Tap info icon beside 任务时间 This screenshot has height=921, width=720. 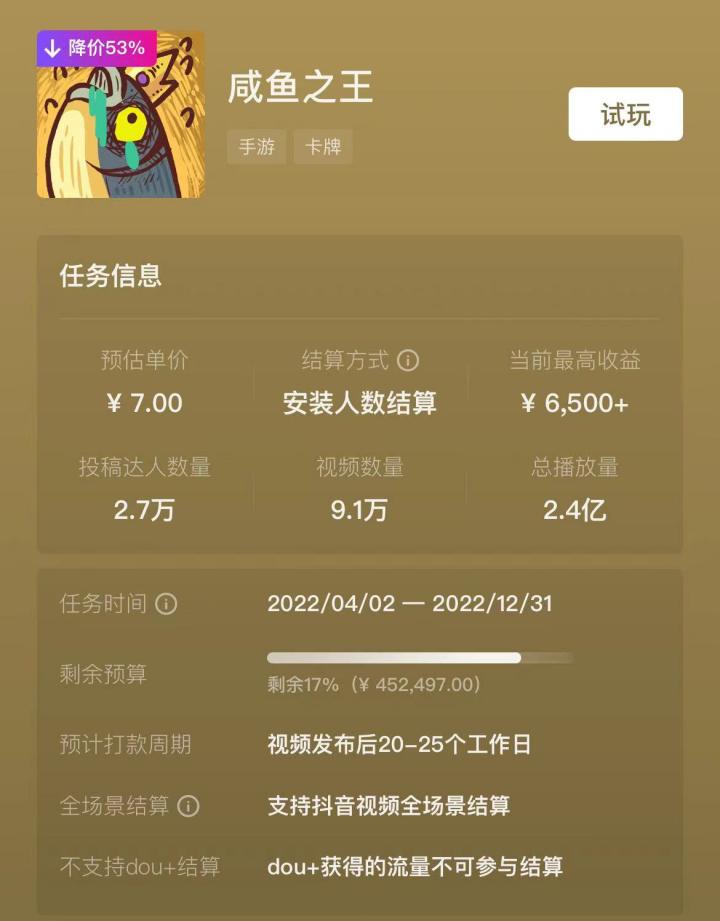pyautogui.click(x=167, y=604)
